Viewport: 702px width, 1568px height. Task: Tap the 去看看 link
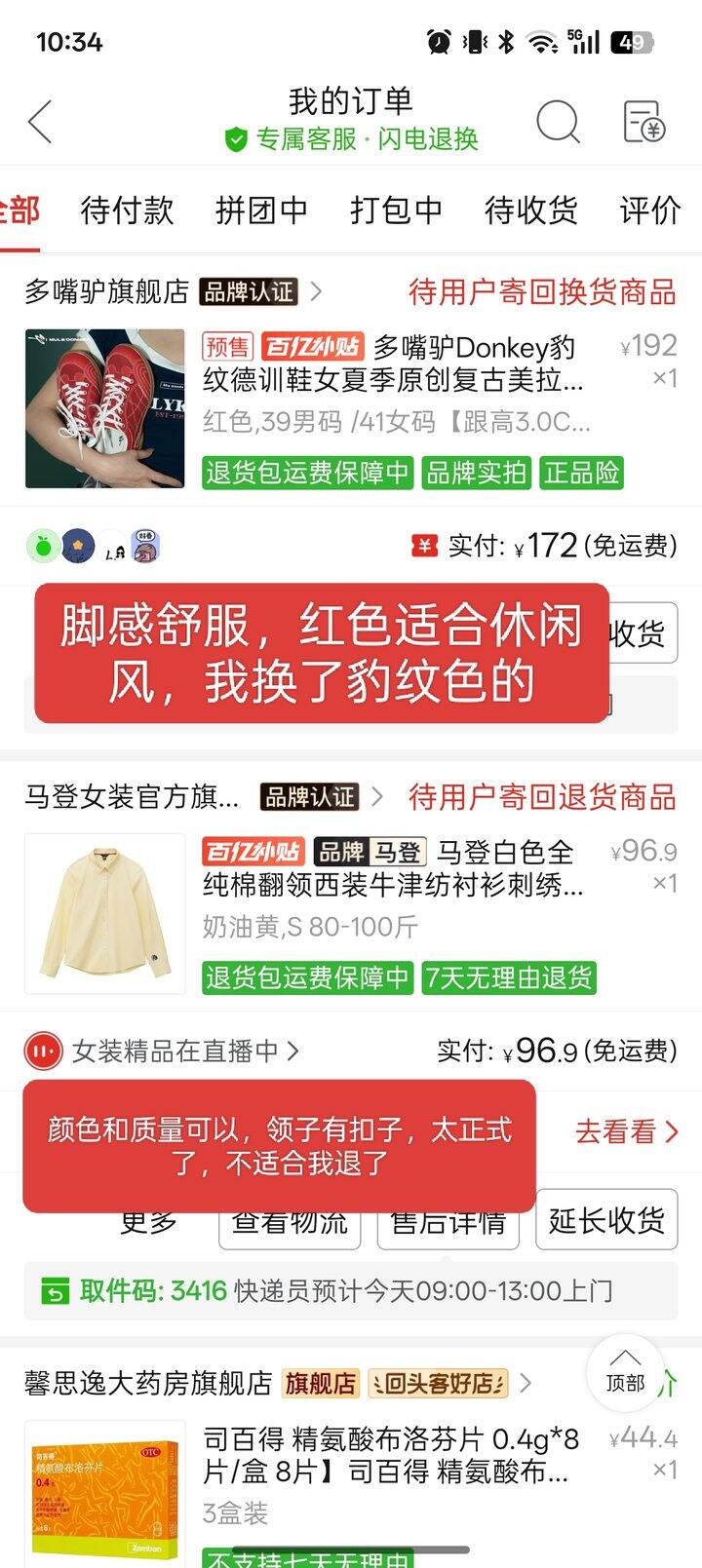point(626,1131)
